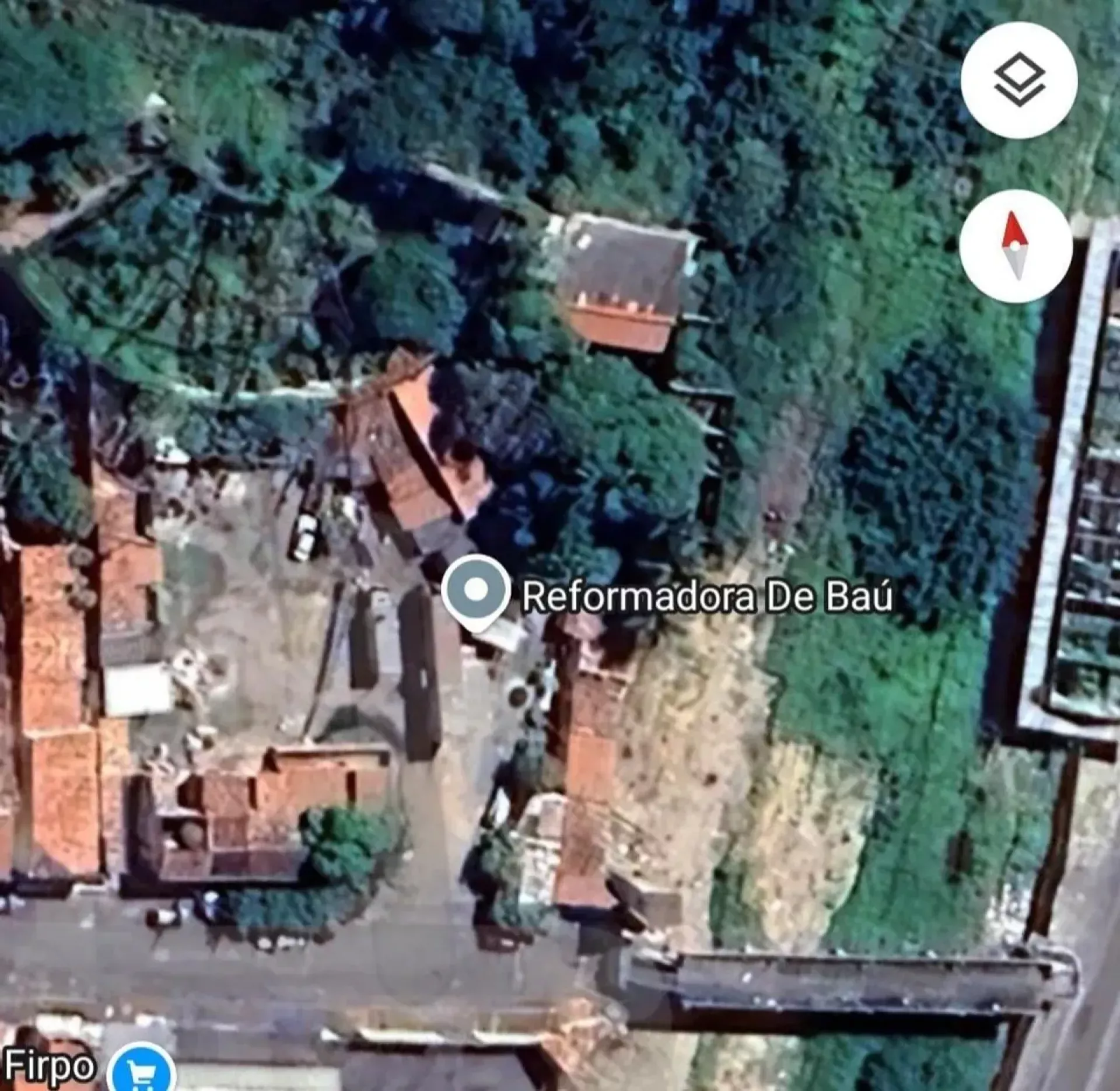The width and height of the screenshot is (1120, 1091).
Task: Open the Firpo shopping place marker
Action: point(143,1072)
